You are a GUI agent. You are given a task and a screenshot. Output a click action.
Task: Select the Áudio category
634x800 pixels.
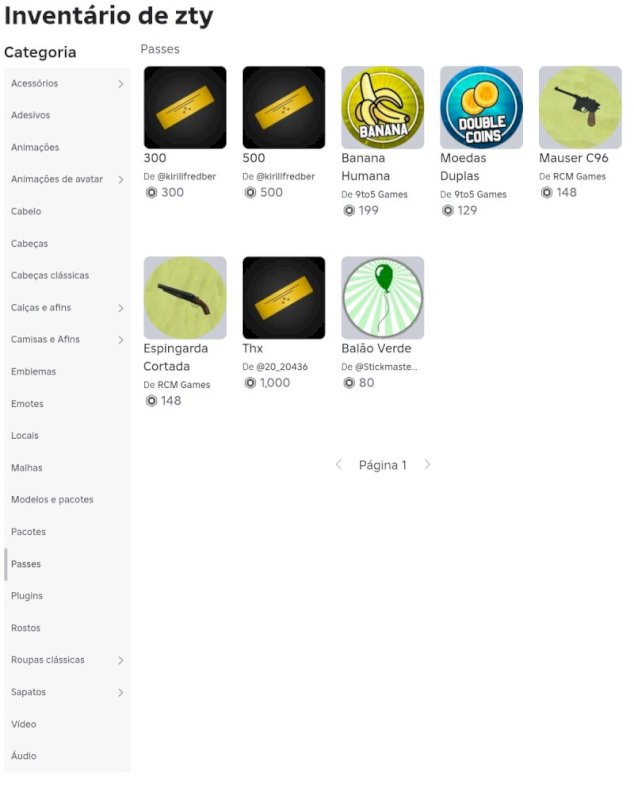24,756
